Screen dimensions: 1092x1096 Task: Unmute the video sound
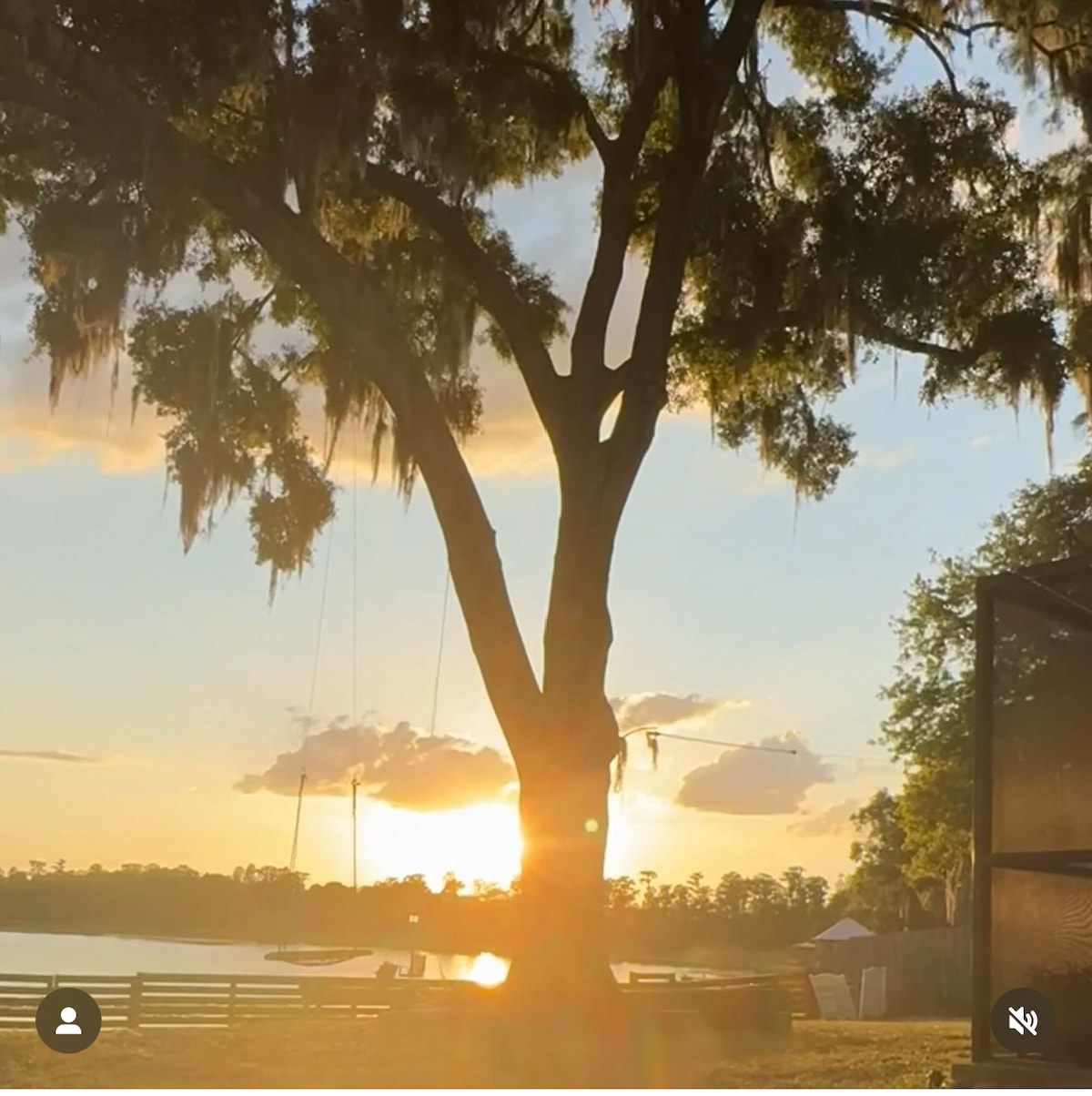coord(1023,1020)
